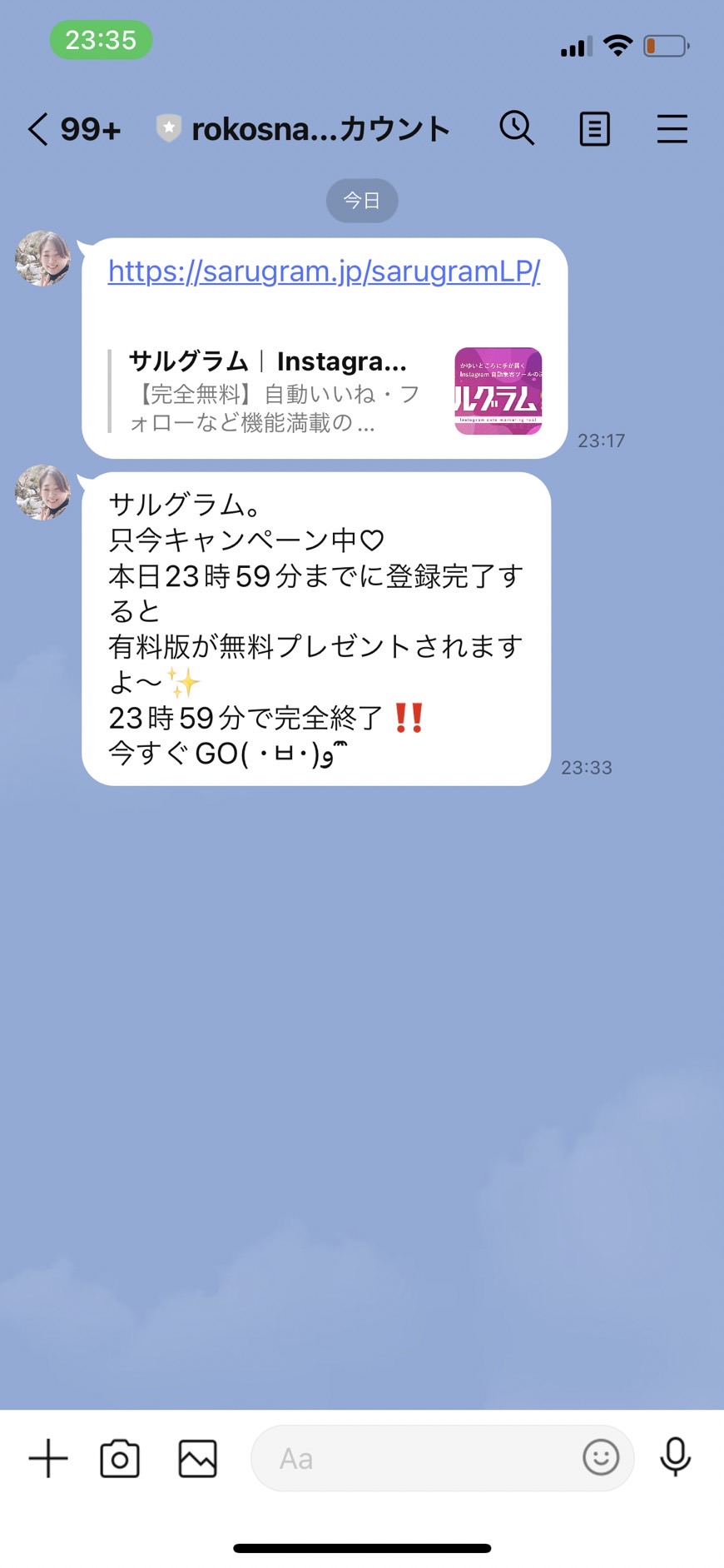The height and width of the screenshot is (1568, 724).
Task: Search within this chat
Action: (x=517, y=128)
